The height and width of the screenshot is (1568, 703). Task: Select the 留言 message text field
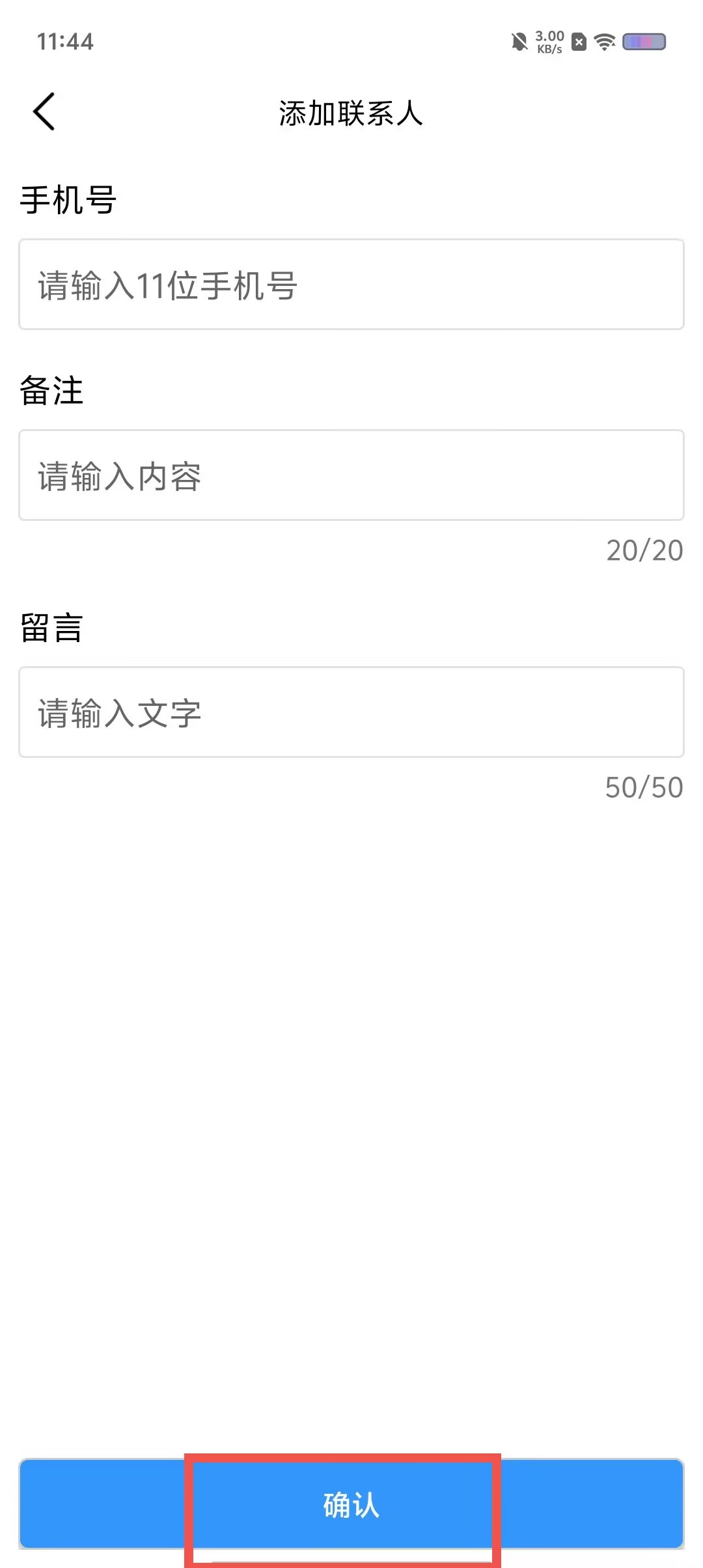(x=351, y=713)
